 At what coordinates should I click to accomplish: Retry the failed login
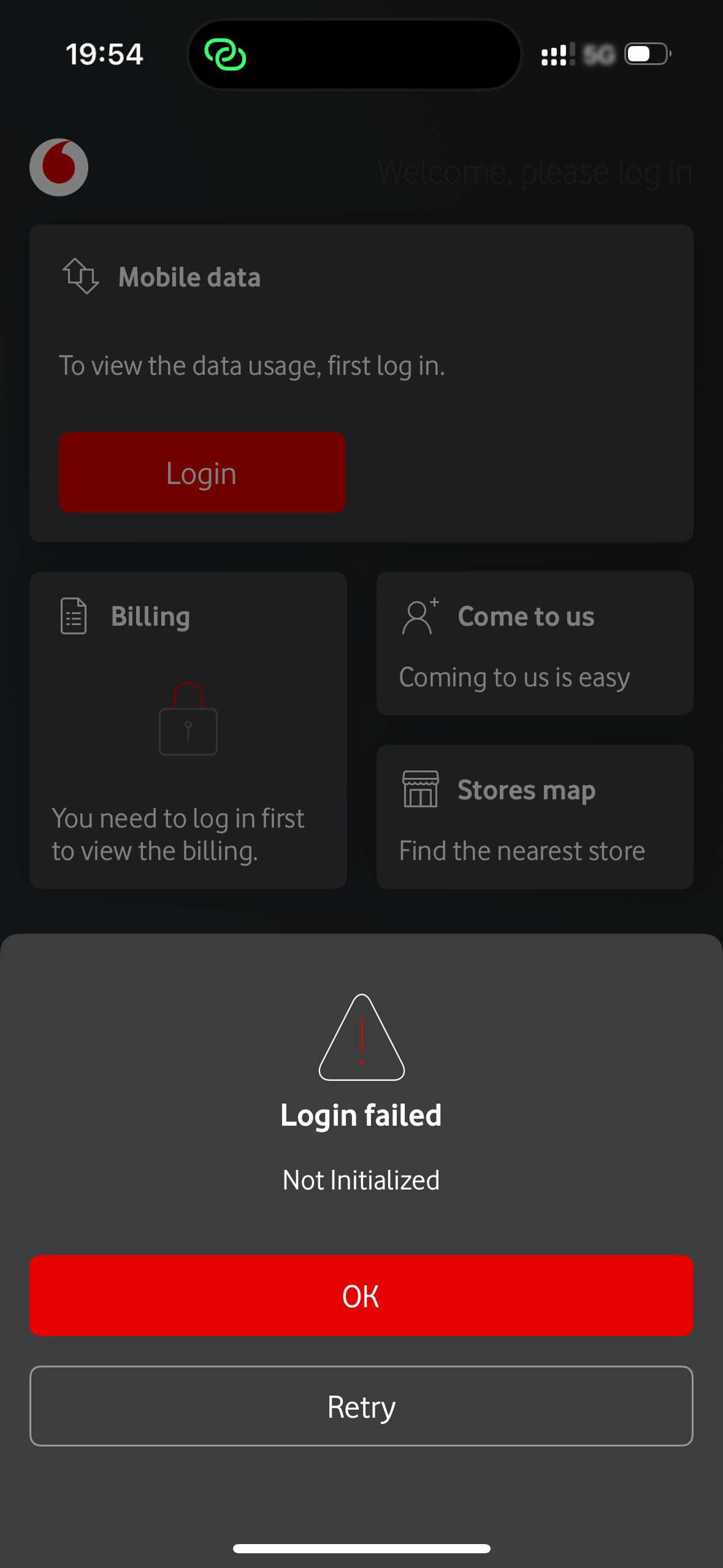coord(361,1406)
